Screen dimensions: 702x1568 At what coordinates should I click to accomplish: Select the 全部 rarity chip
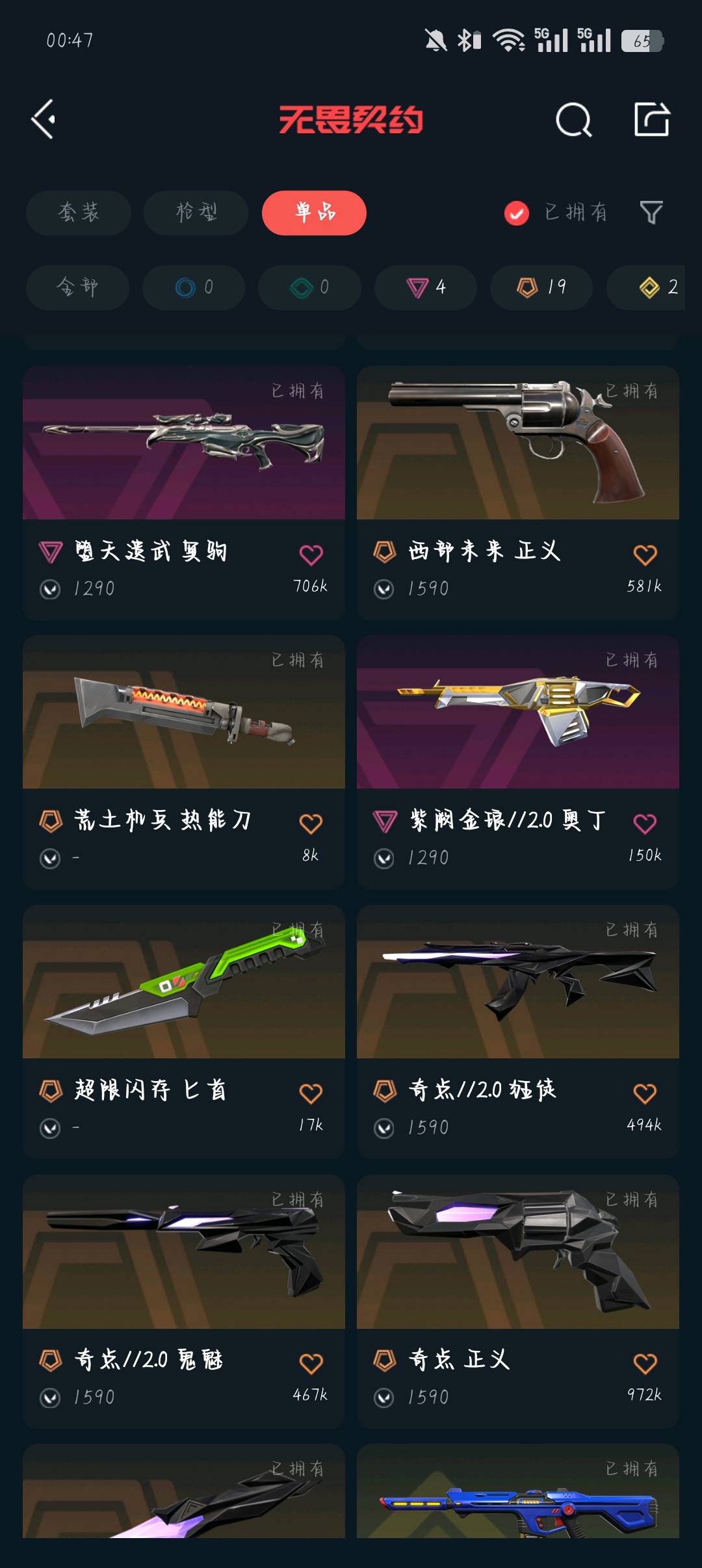pyautogui.click(x=77, y=287)
